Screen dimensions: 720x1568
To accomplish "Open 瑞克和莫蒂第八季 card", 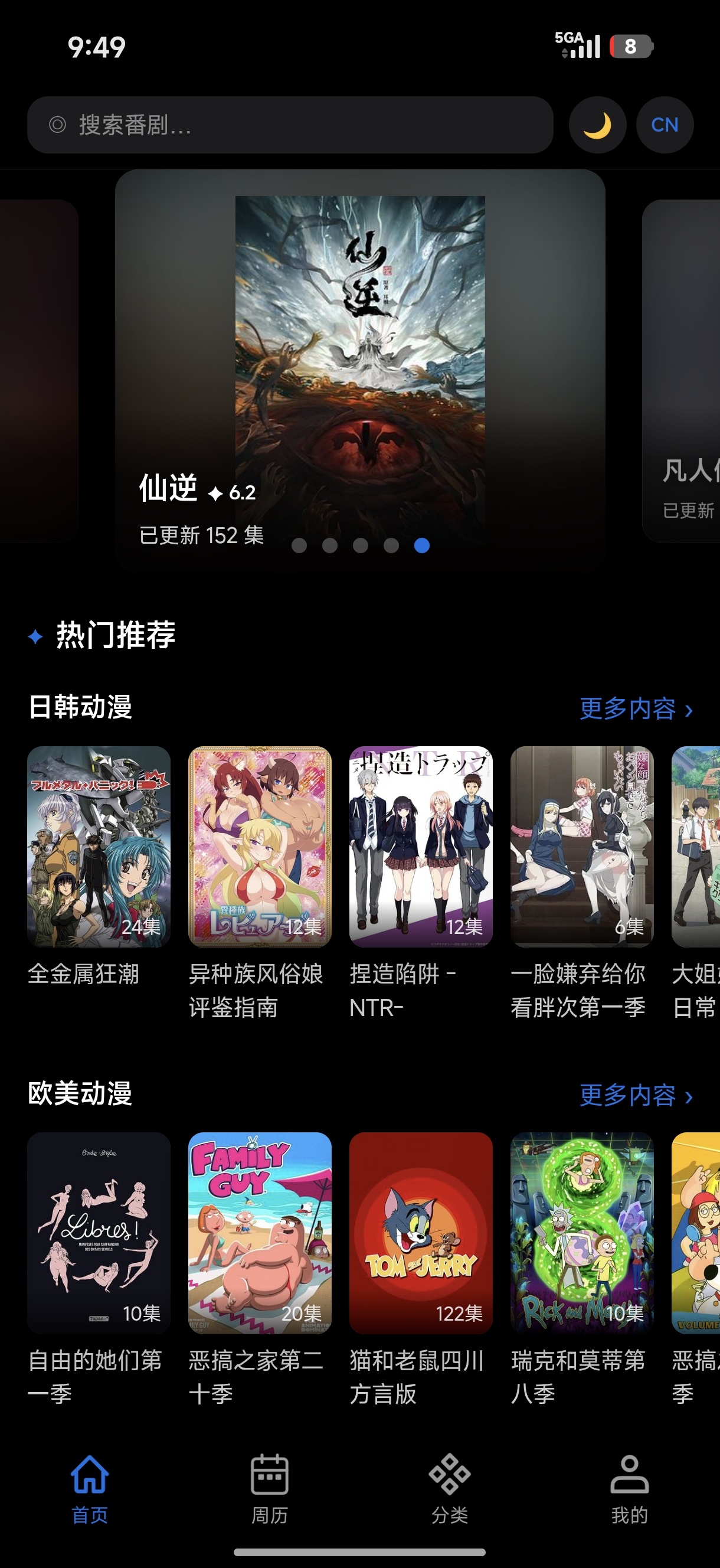I will pos(582,1269).
